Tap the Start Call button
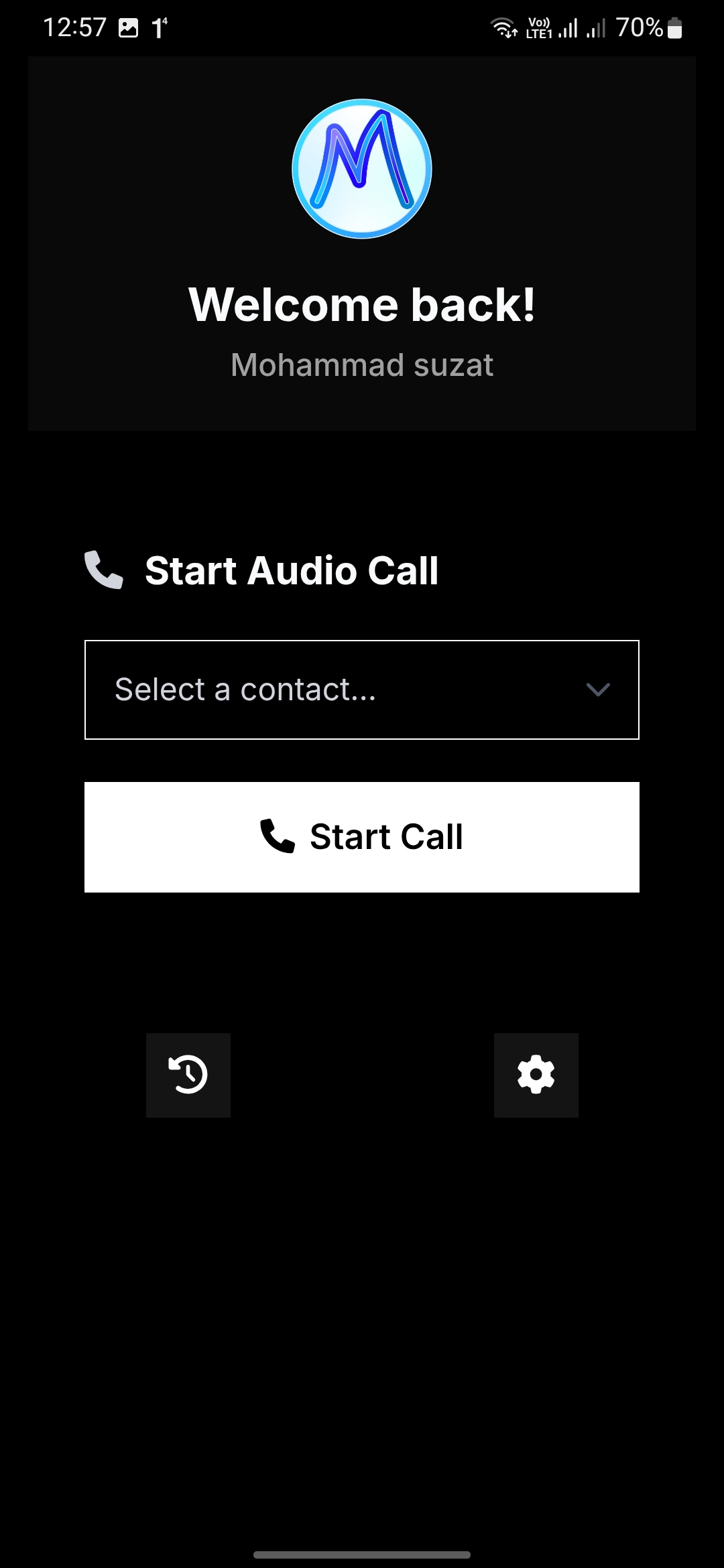 tap(362, 837)
